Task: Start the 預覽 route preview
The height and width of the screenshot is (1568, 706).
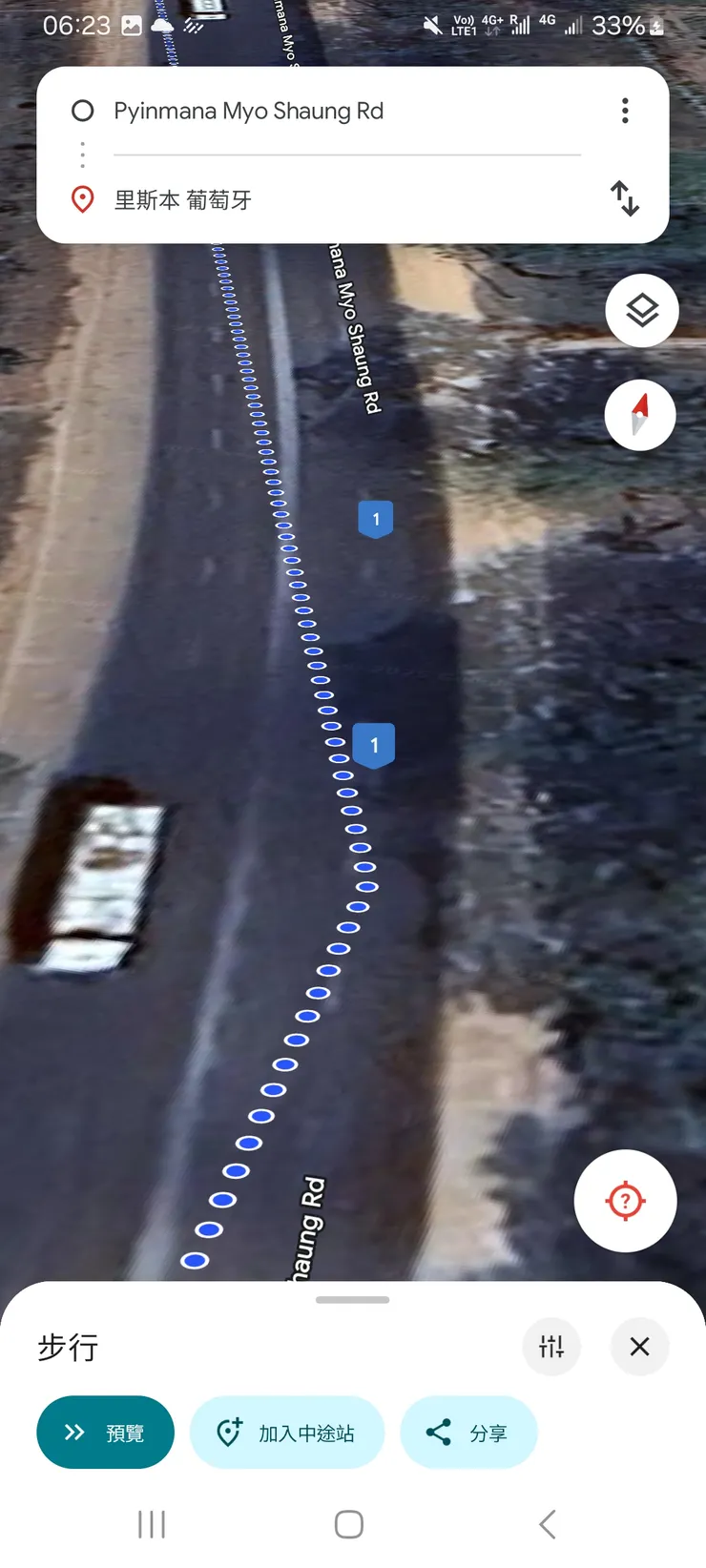Action: tap(105, 1433)
